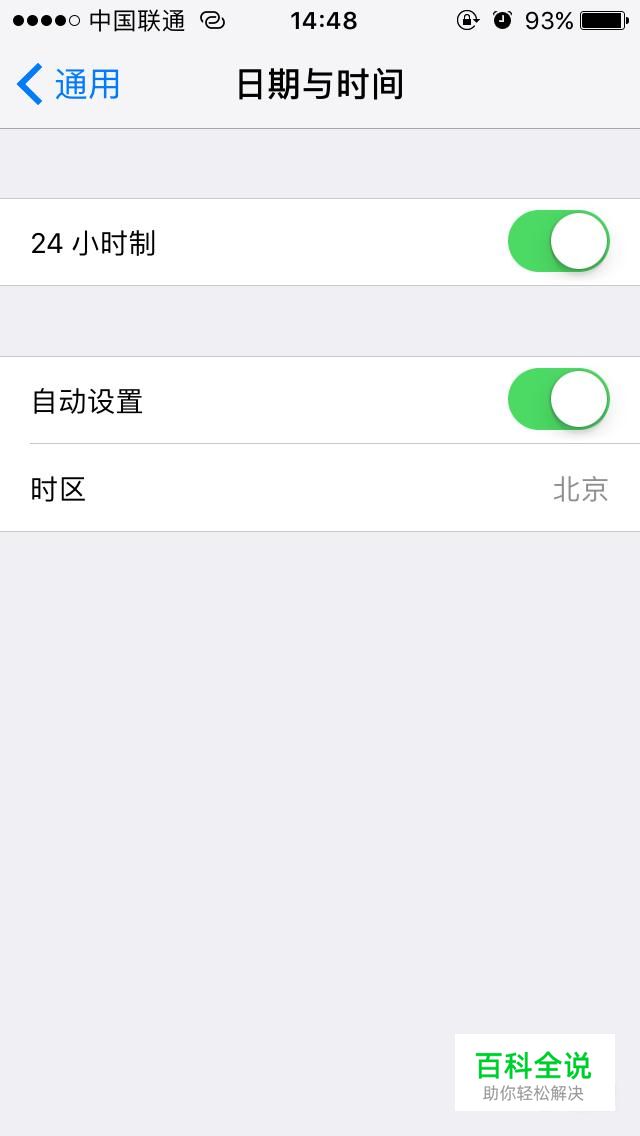This screenshot has width=640, height=1136.
Task: Open the 时区 row showing 北京
Action: 320,488
